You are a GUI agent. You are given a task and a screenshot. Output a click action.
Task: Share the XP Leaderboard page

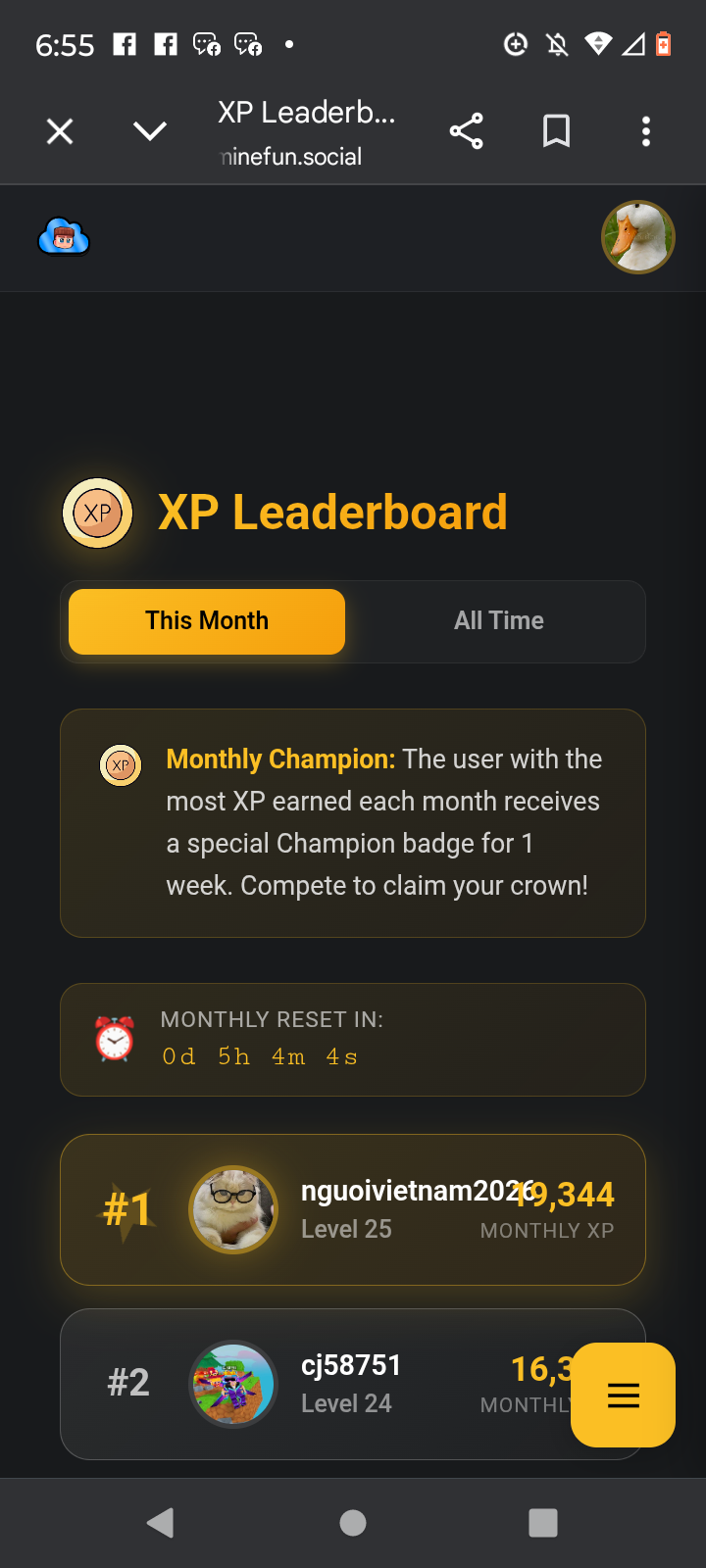pos(466,131)
